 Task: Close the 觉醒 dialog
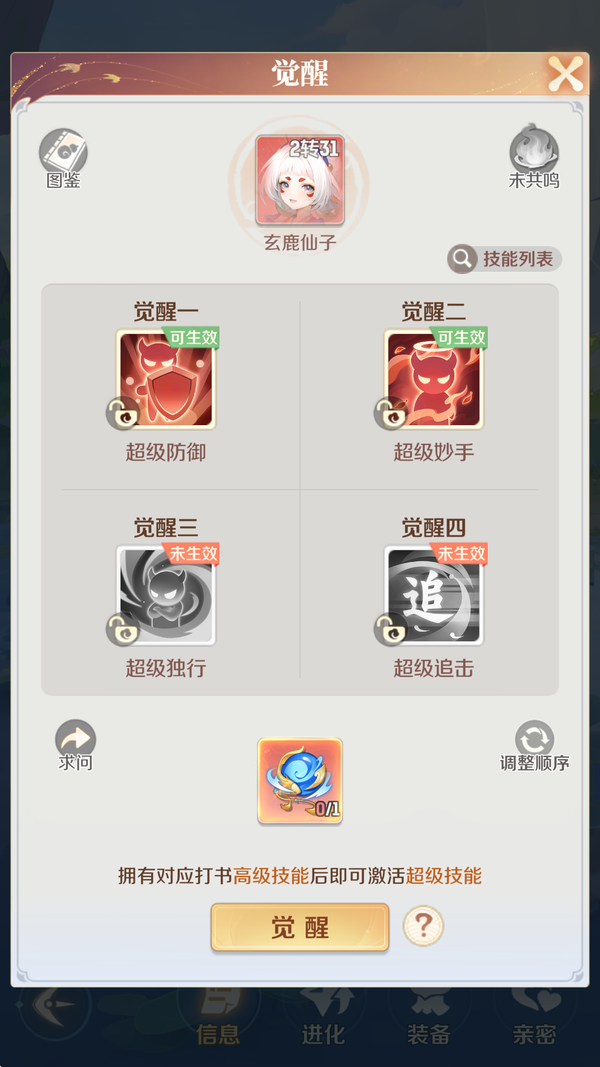pyautogui.click(x=565, y=74)
